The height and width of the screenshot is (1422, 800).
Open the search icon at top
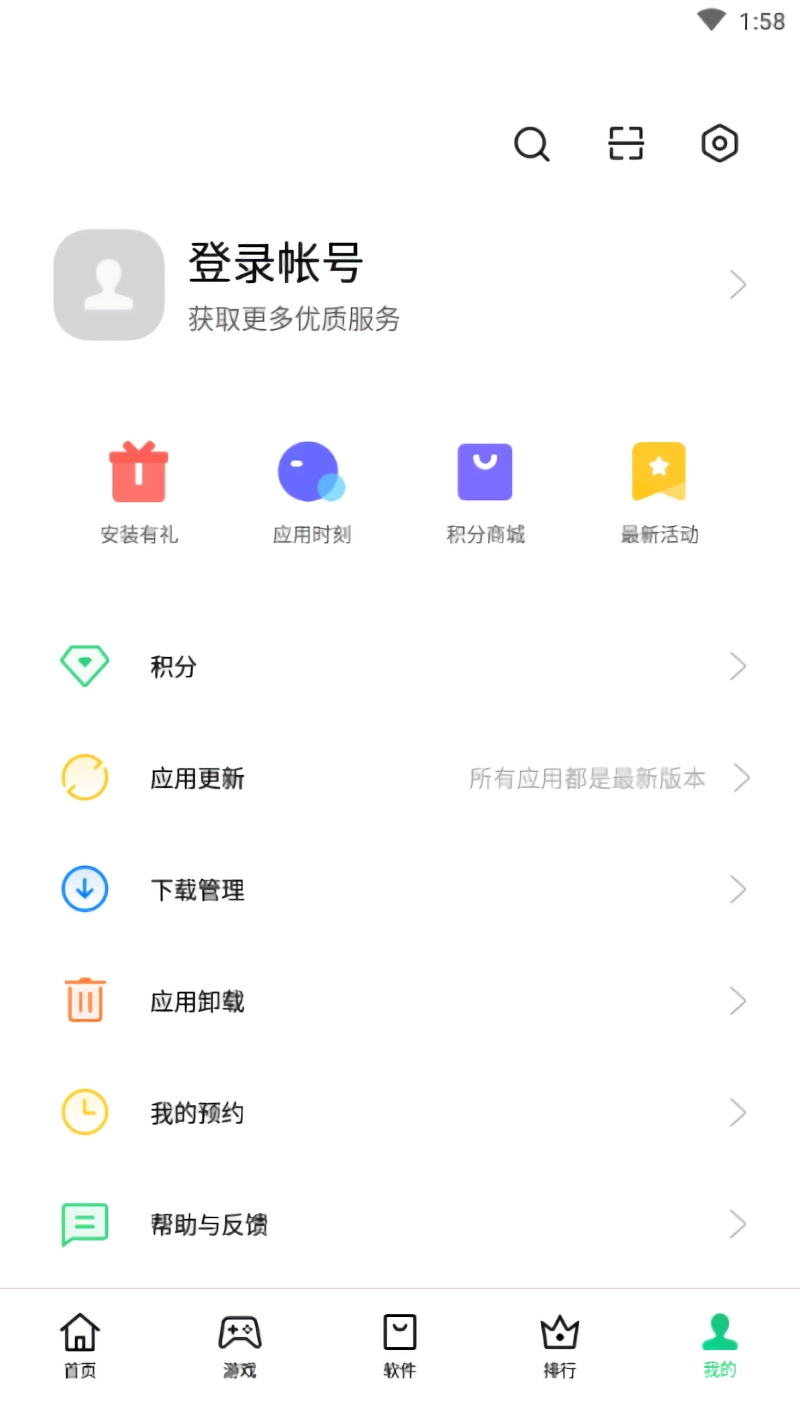click(532, 144)
